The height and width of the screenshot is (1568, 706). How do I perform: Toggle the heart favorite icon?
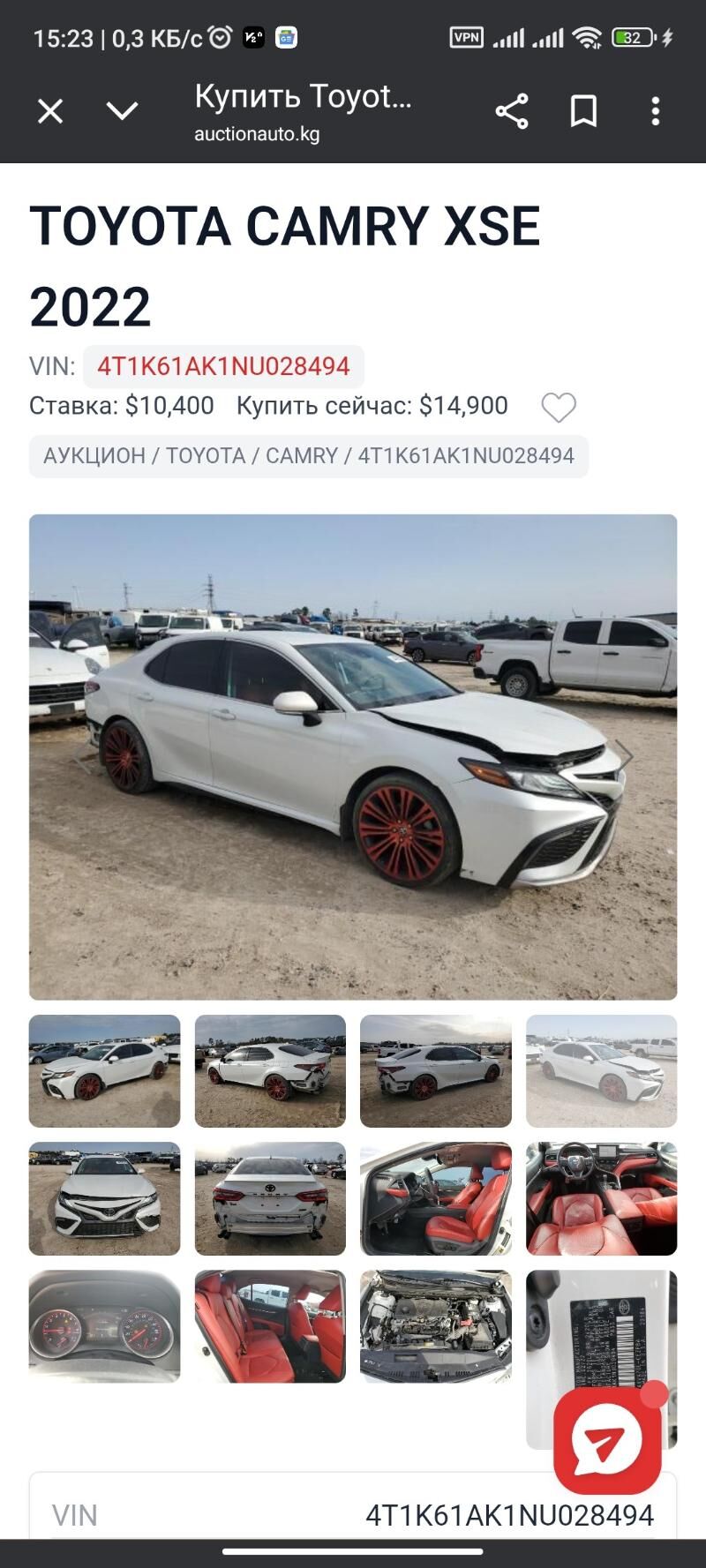click(x=560, y=408)
